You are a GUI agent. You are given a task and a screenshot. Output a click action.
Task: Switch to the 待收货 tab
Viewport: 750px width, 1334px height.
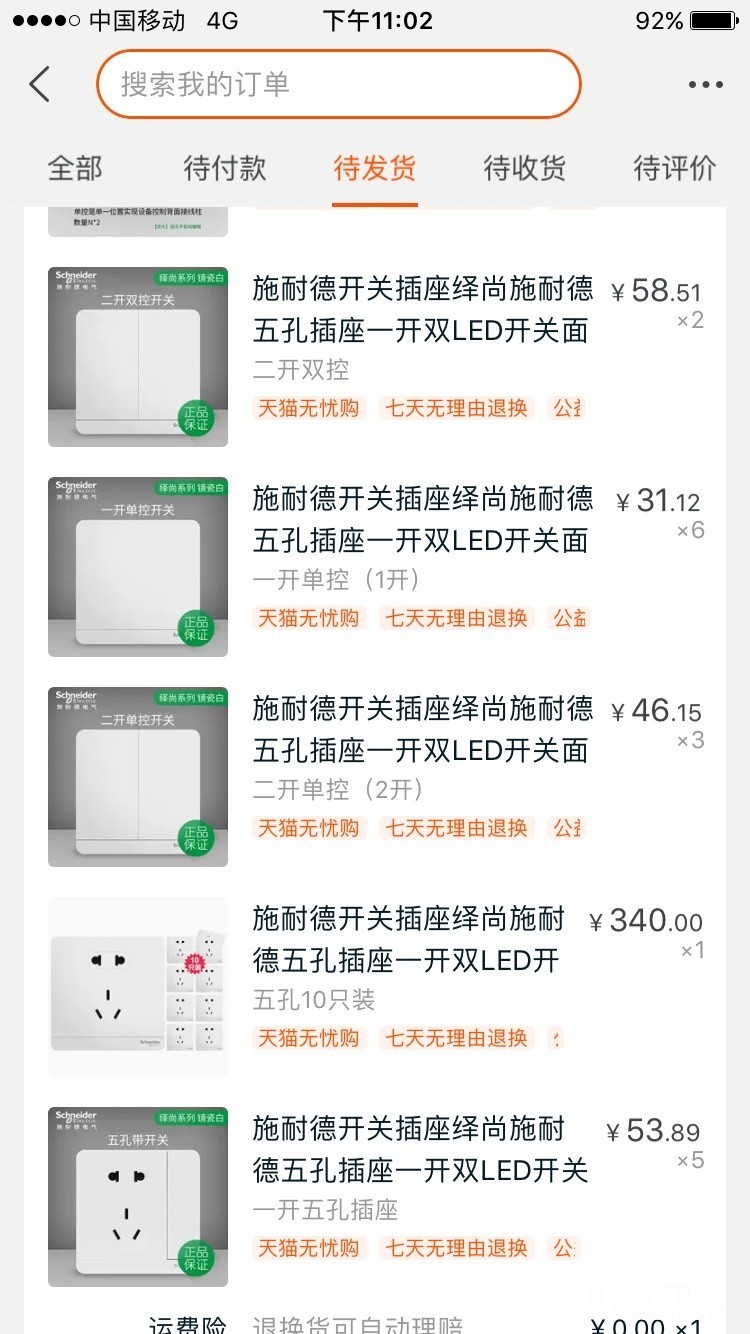click(525, 168)
